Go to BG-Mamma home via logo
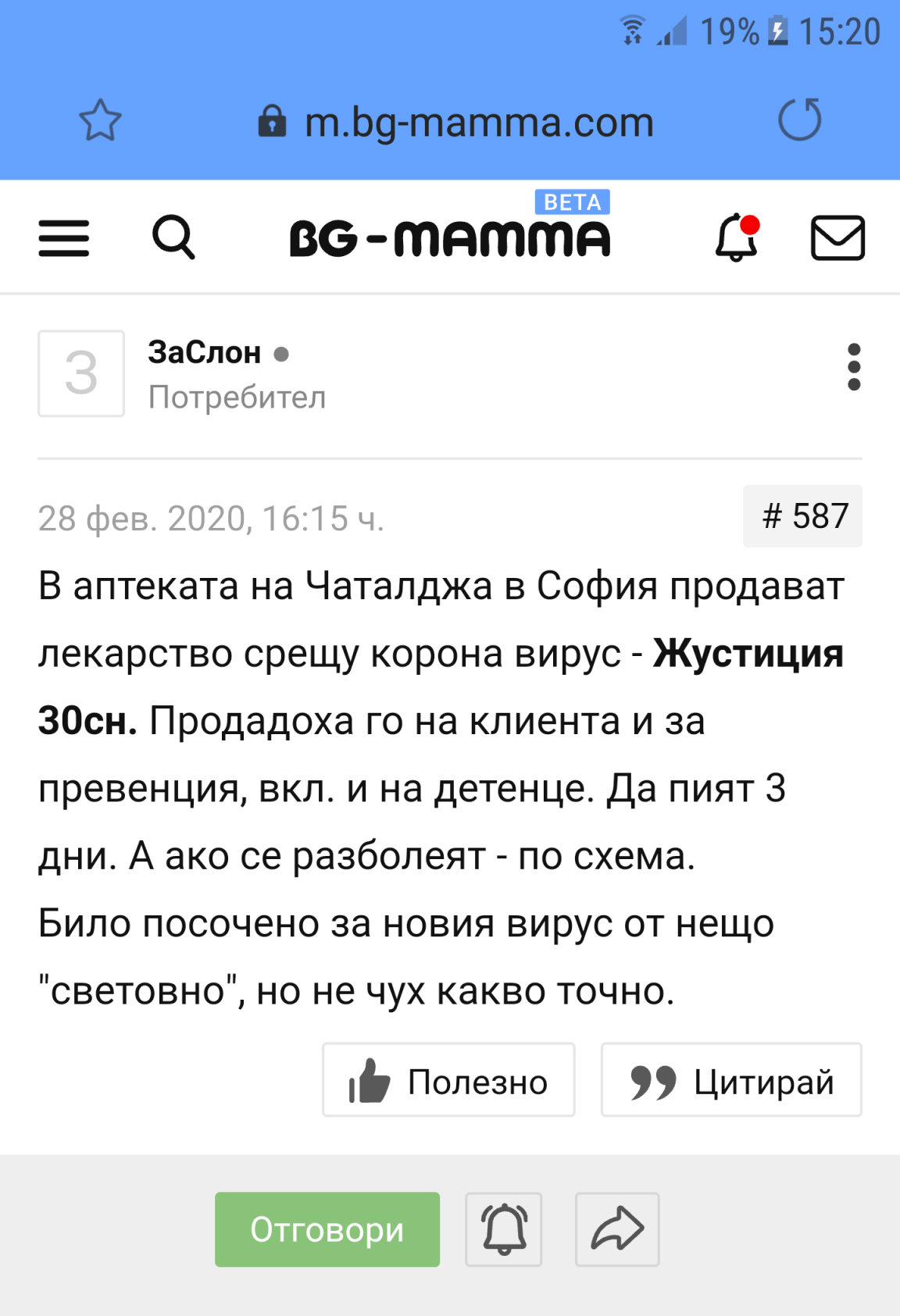 [x=449, y=237]
